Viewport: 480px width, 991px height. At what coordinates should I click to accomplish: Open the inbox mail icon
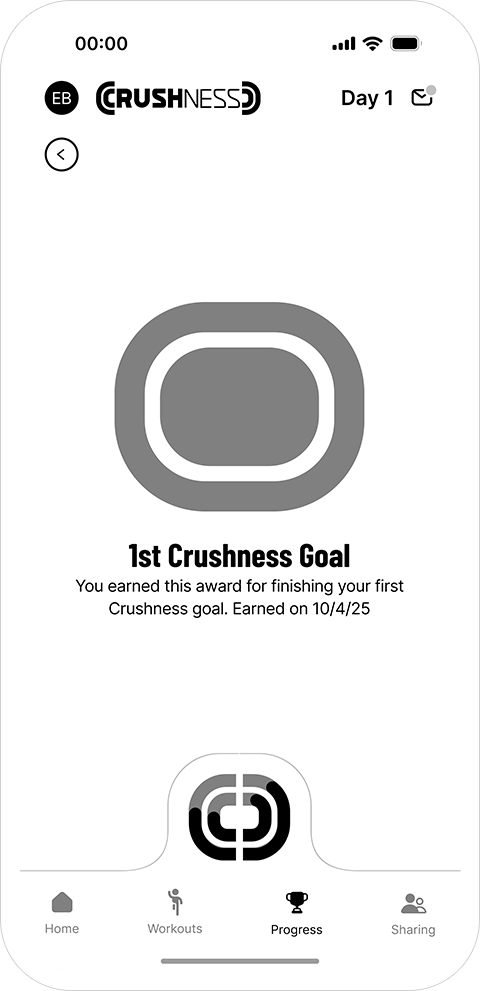click(423, 96)
